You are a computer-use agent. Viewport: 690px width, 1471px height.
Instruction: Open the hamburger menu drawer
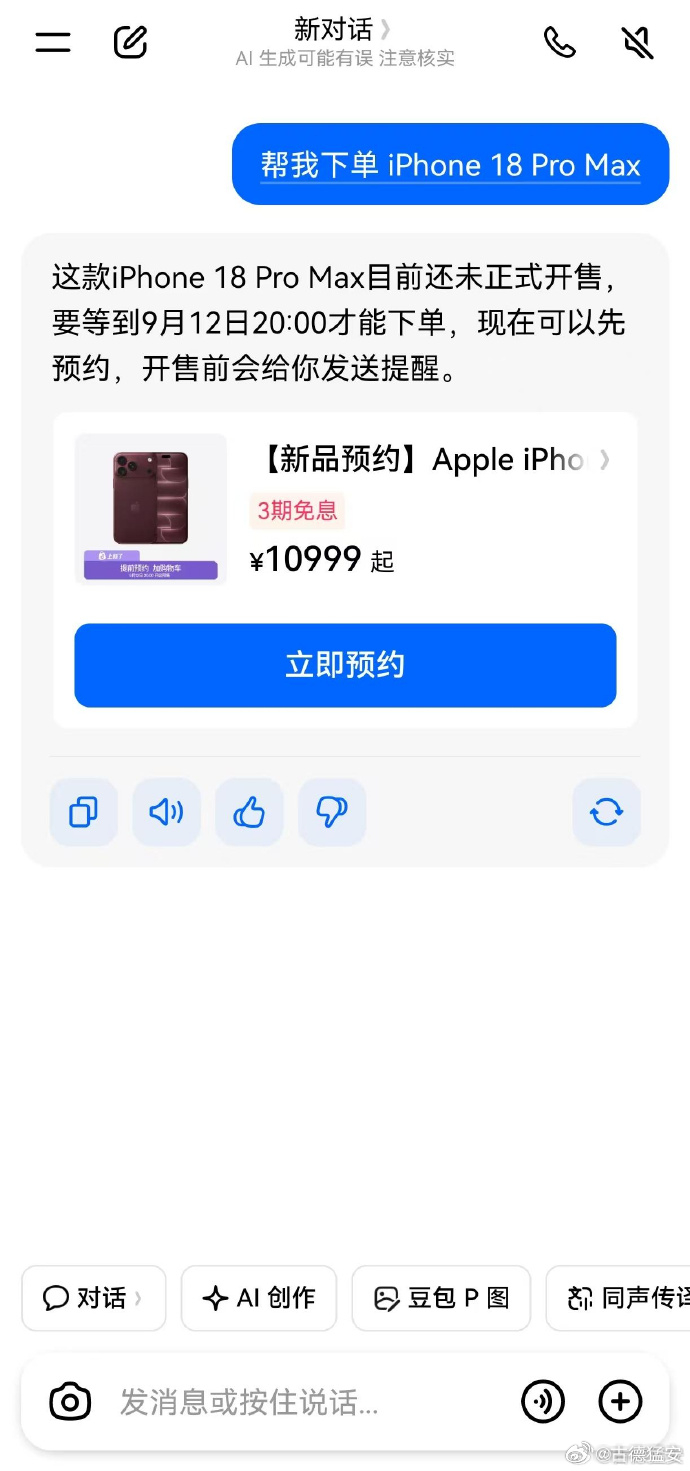pos(53,42)
